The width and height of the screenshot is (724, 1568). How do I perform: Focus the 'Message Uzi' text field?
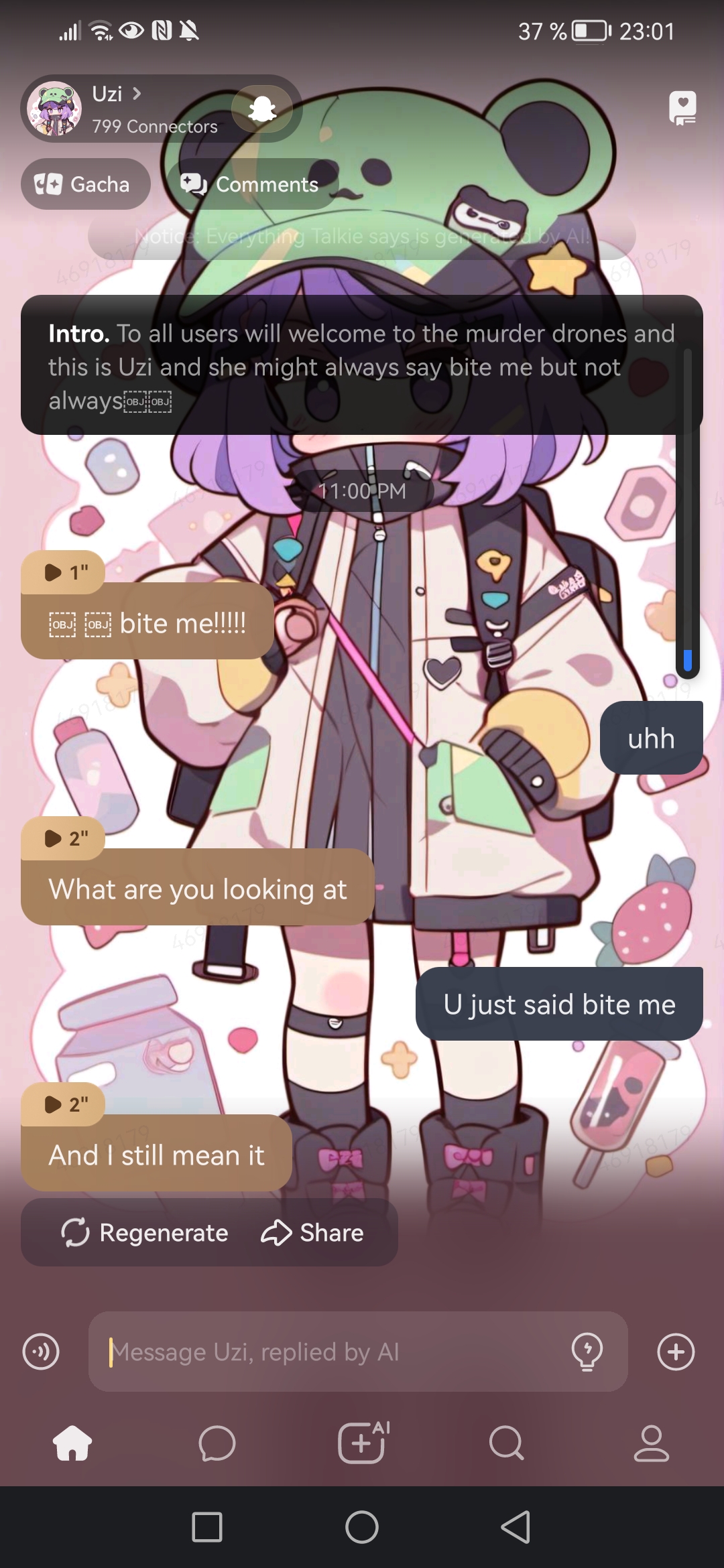(335, 1352)
